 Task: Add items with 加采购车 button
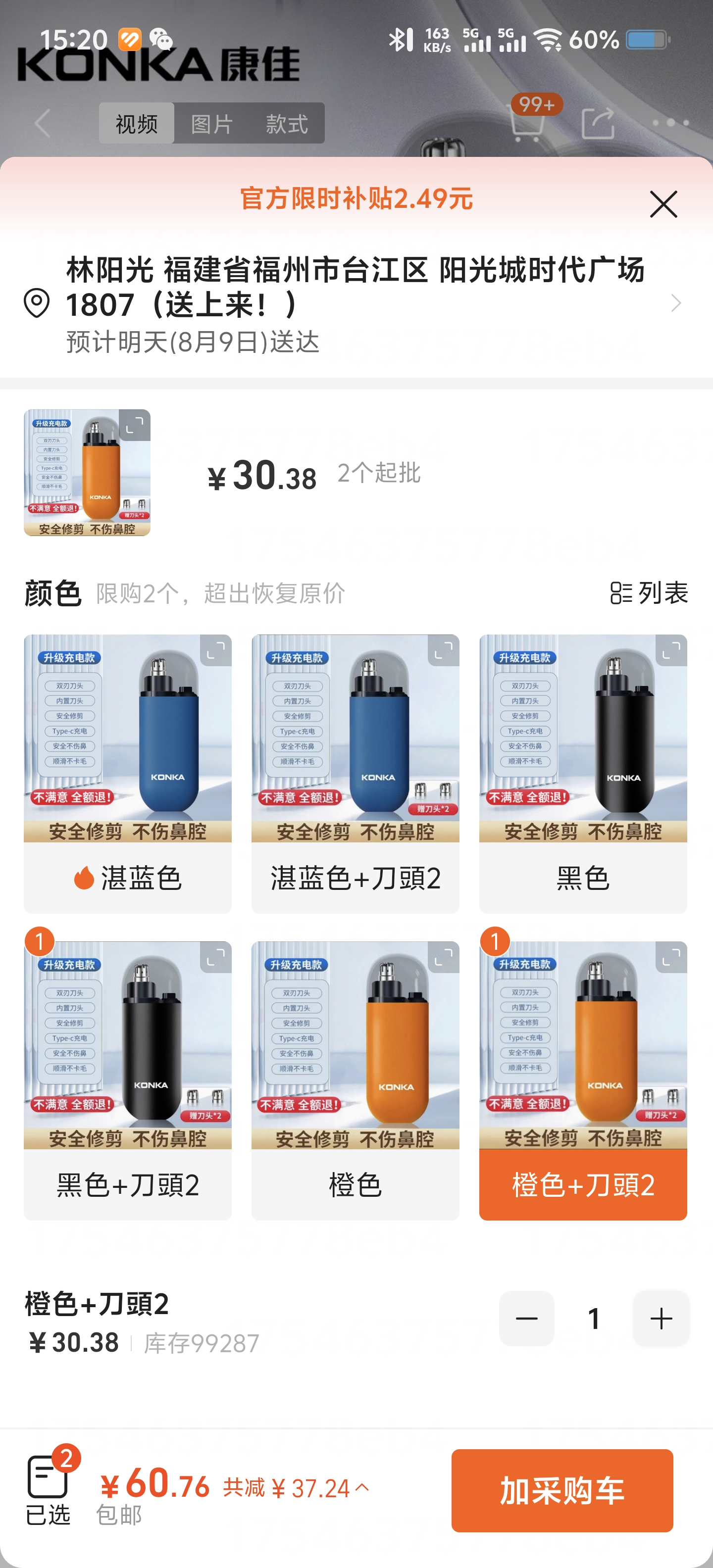click(x=561, y=1490)
